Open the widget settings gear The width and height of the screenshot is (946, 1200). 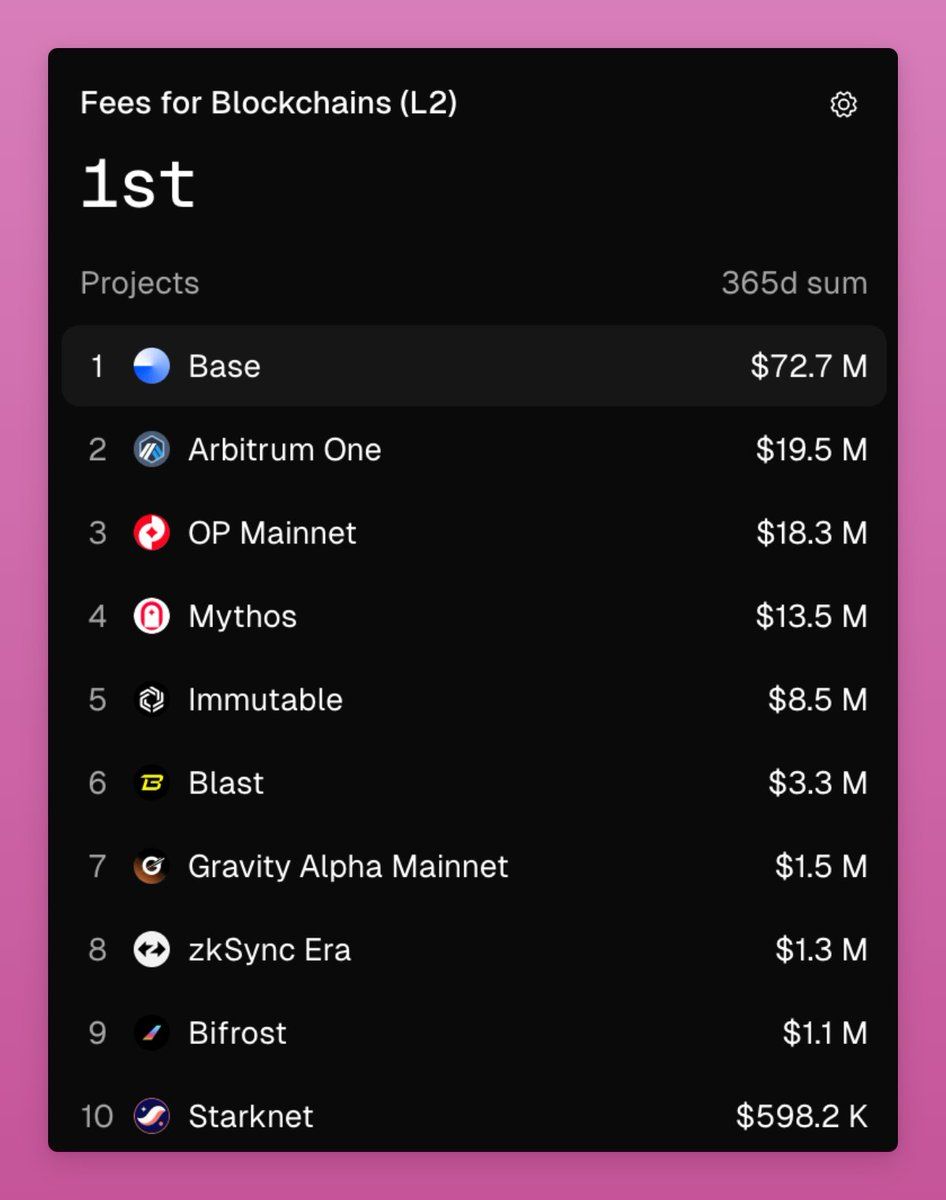coord(843,104)
